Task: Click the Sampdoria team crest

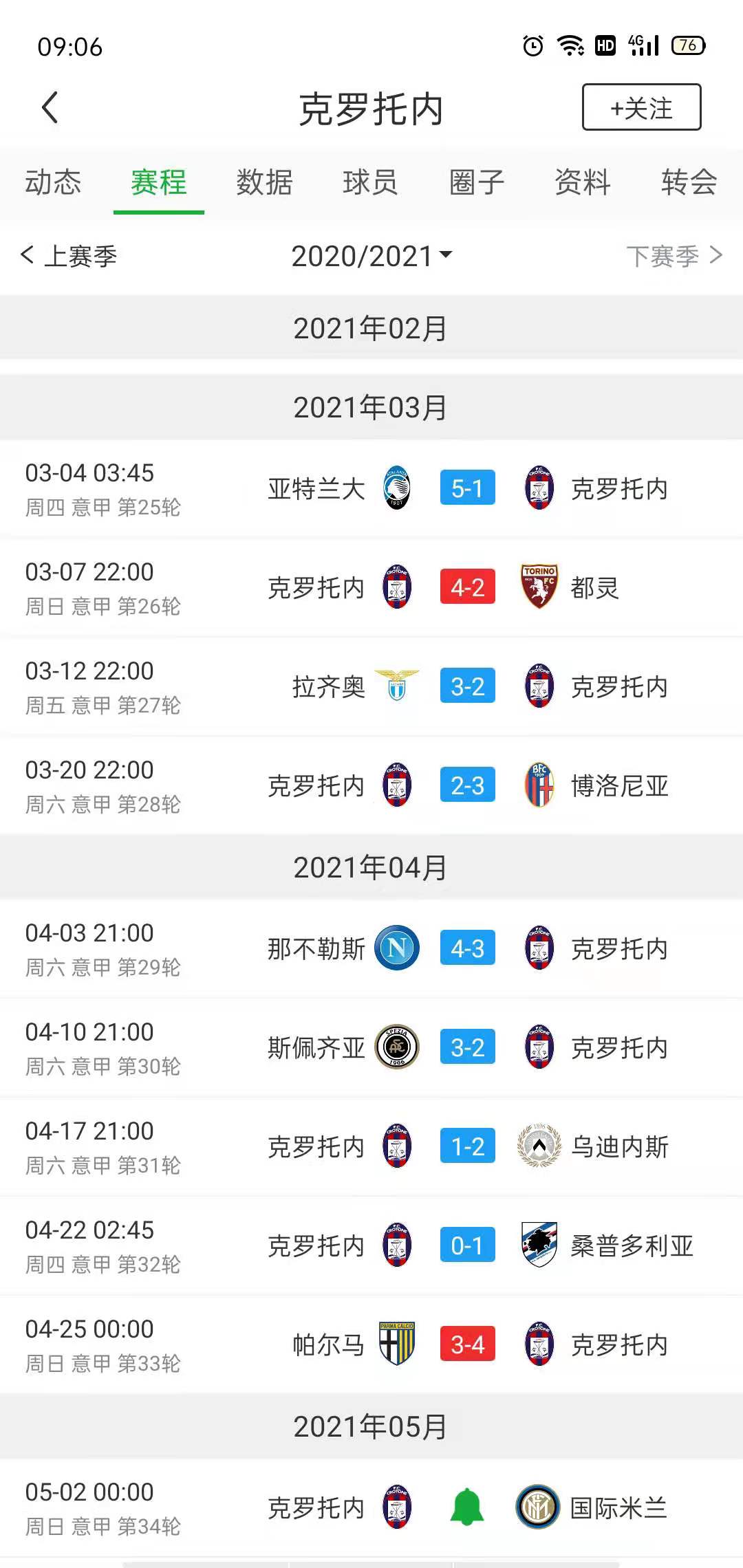Action: point(541,1245)
